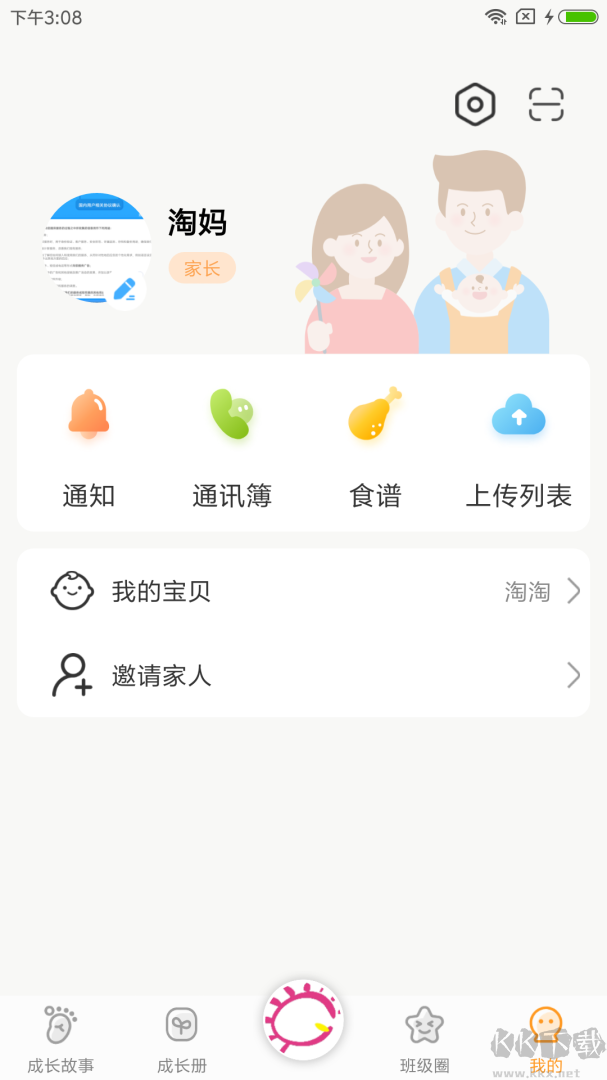Go to the 班级圈 tab

tap(425, 1040)
